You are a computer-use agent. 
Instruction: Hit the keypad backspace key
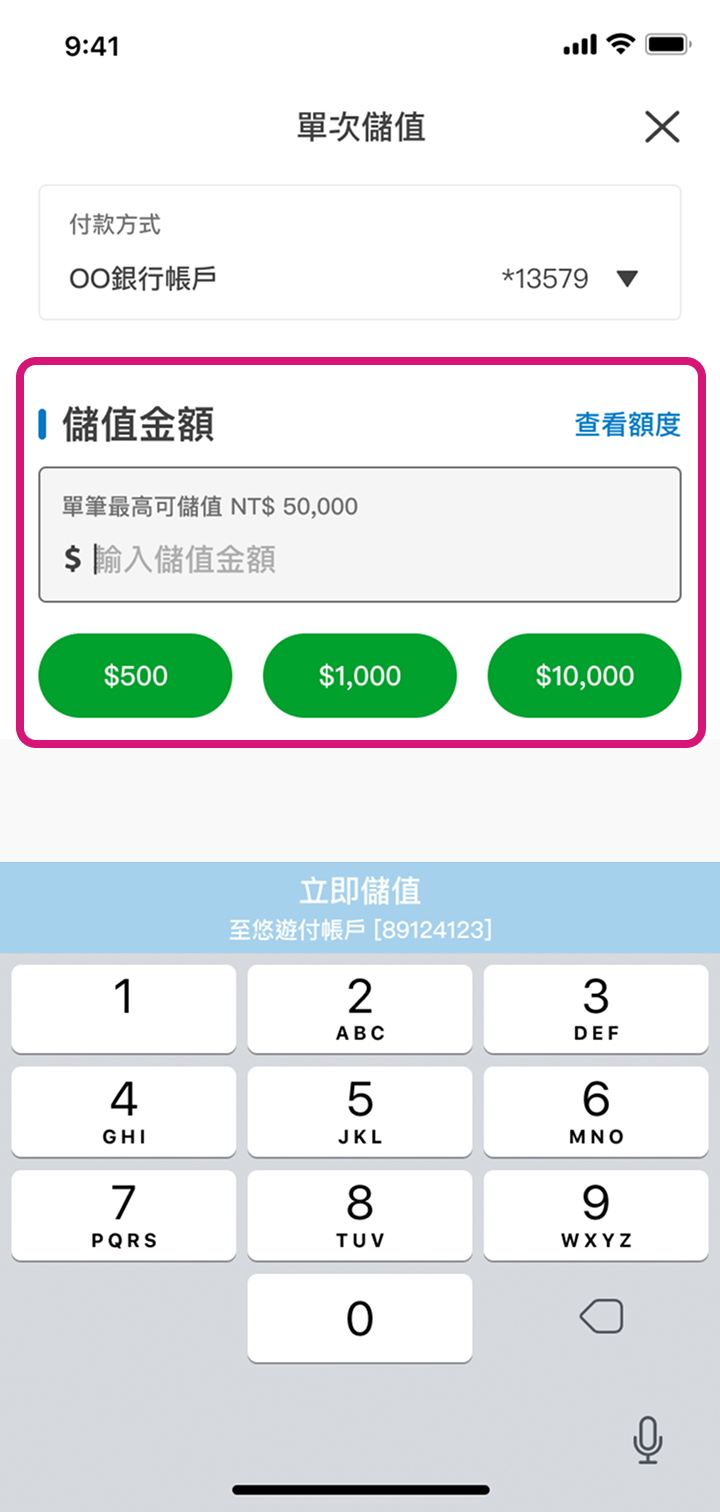click(601, 1317)
